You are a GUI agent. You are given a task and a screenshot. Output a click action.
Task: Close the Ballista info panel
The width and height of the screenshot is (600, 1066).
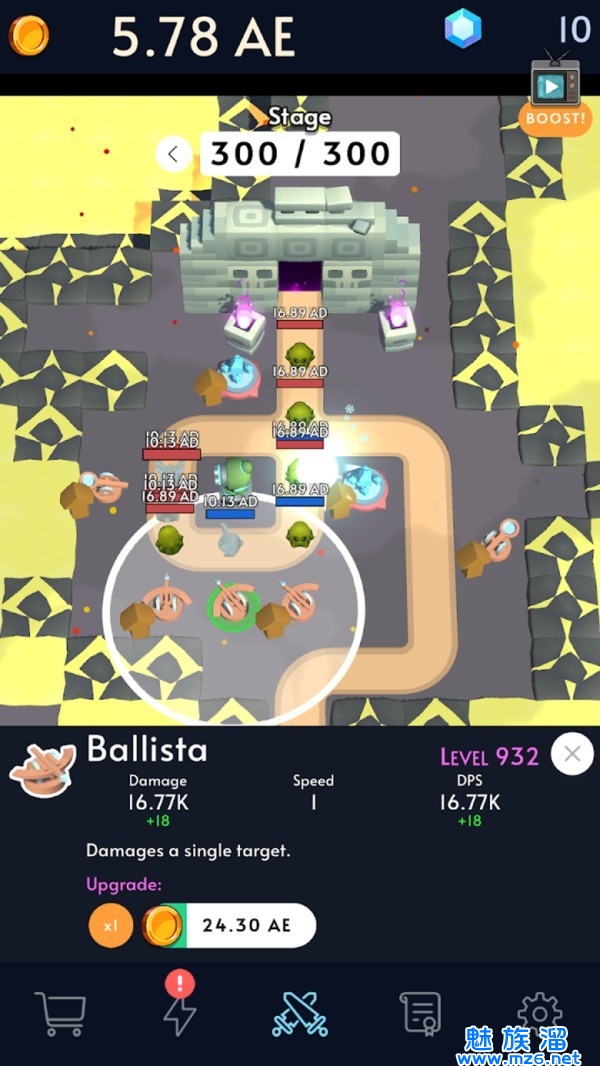click(572, 754)
